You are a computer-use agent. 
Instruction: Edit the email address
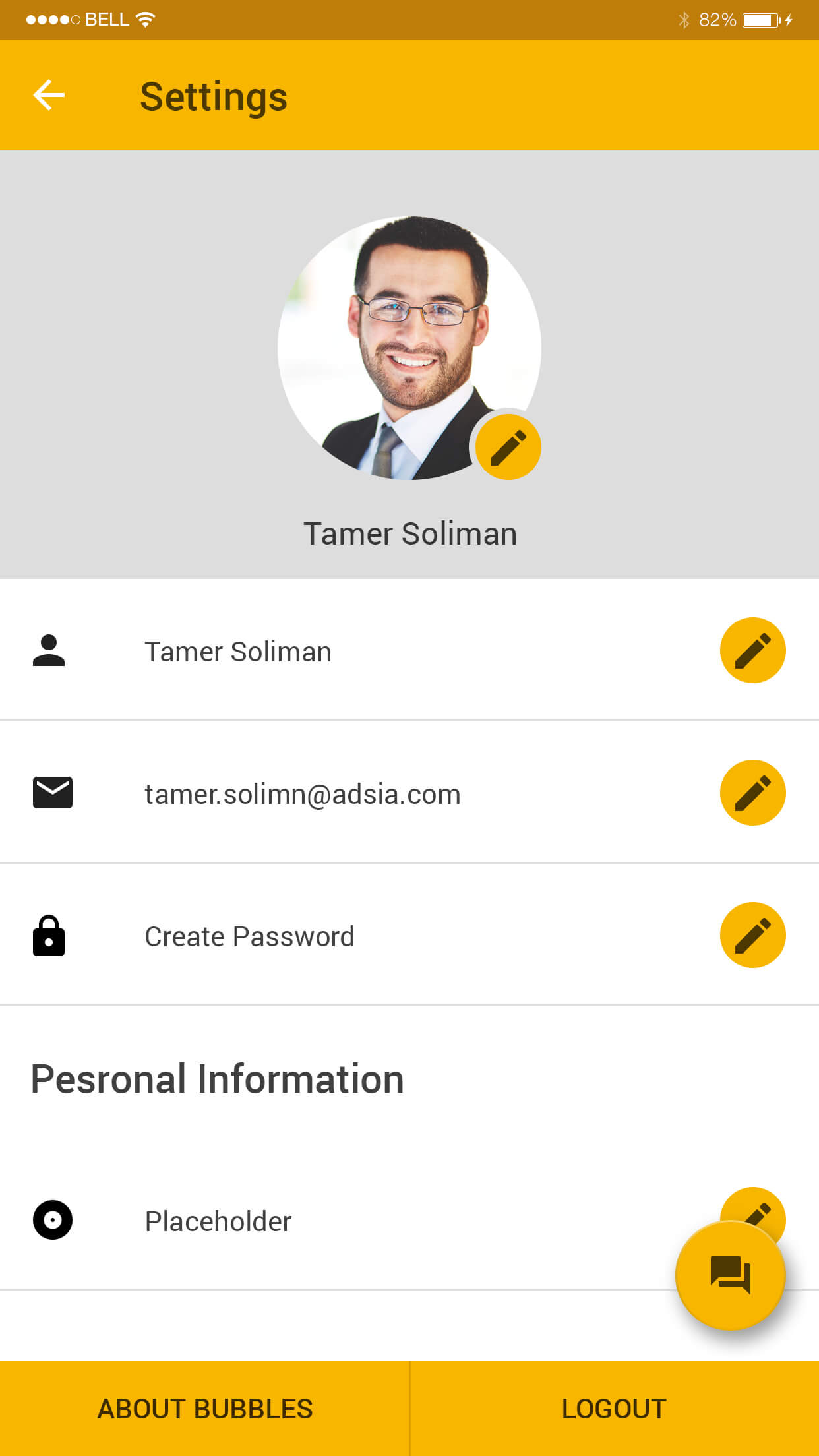752,793
